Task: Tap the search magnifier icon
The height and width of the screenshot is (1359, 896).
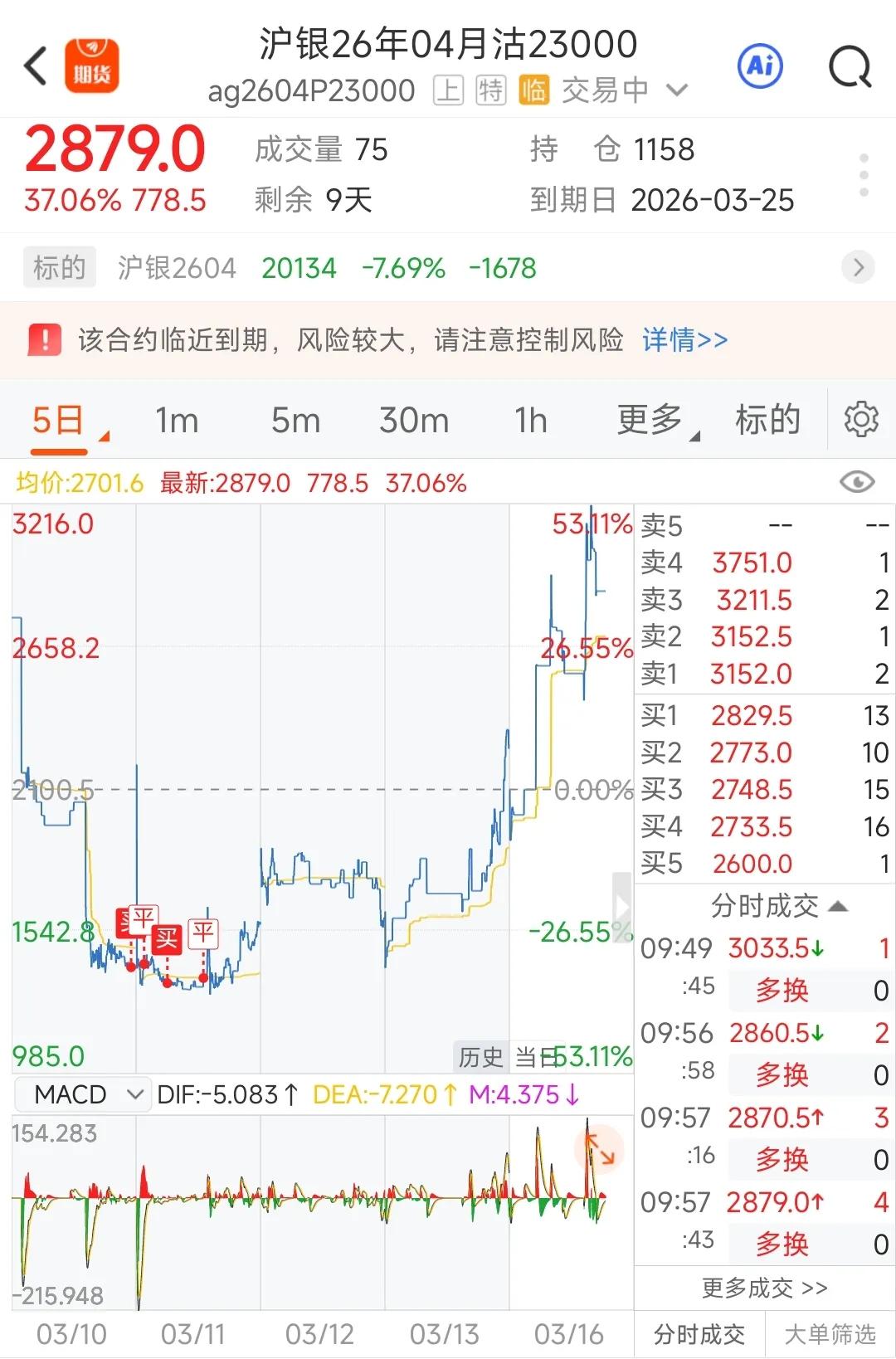Action: pos(849,66)
